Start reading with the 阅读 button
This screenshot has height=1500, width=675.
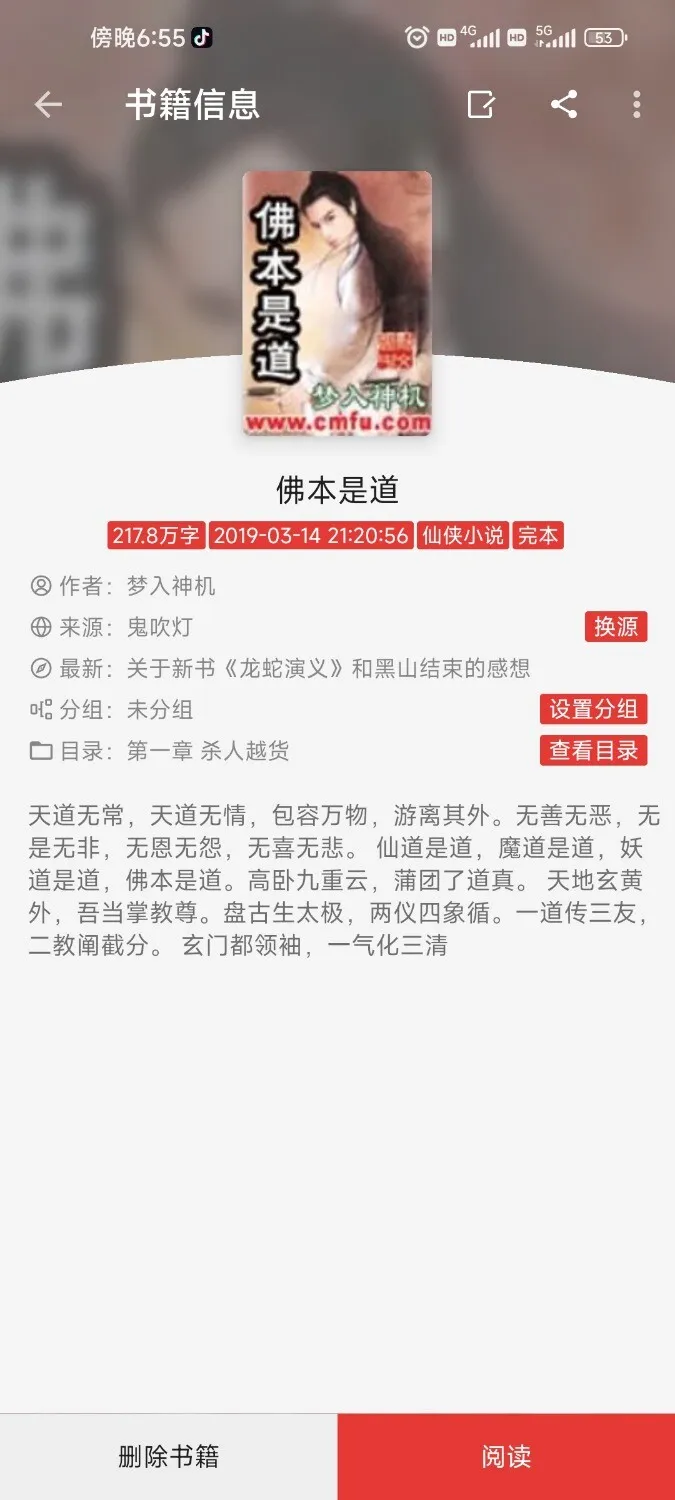coord(506,1457)
